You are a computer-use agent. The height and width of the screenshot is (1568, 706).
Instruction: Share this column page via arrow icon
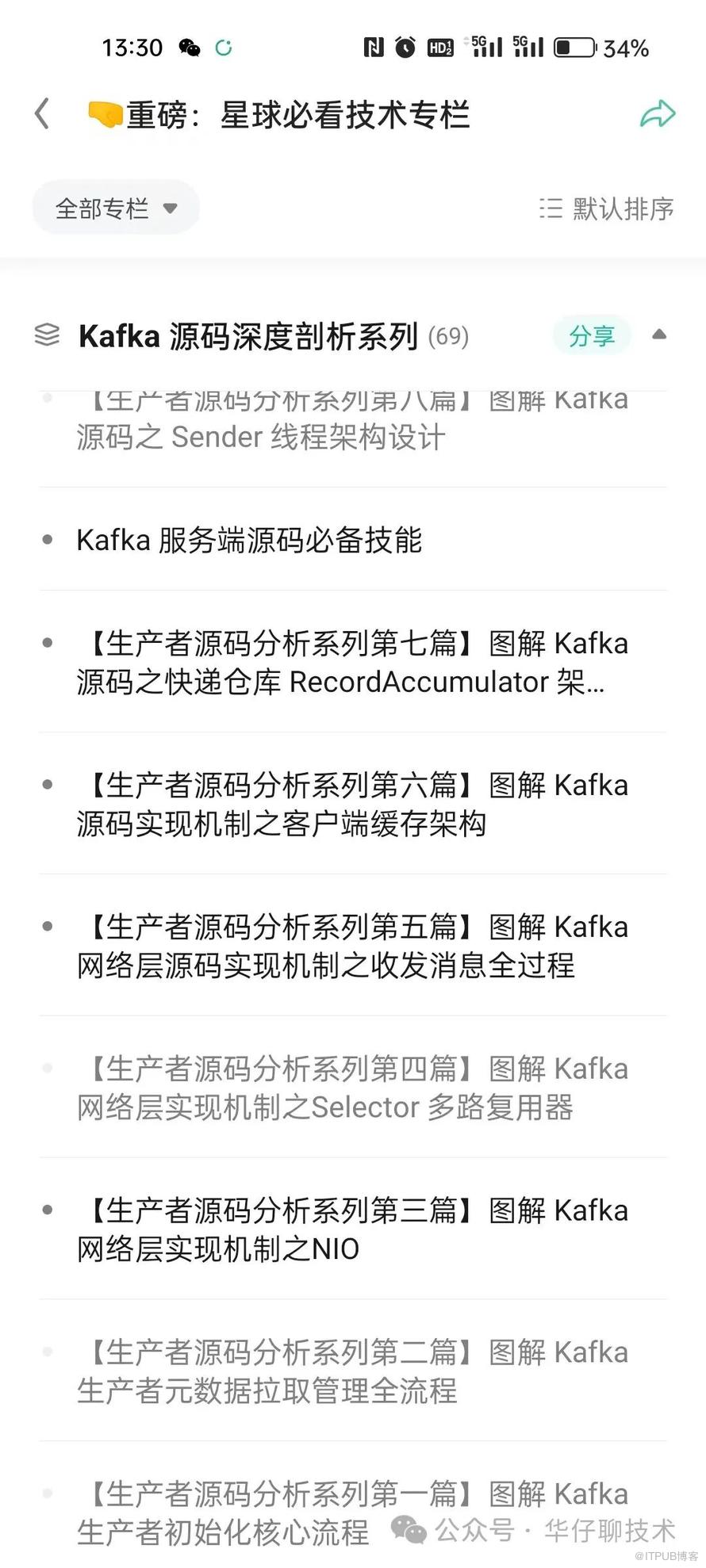(657, 114)
